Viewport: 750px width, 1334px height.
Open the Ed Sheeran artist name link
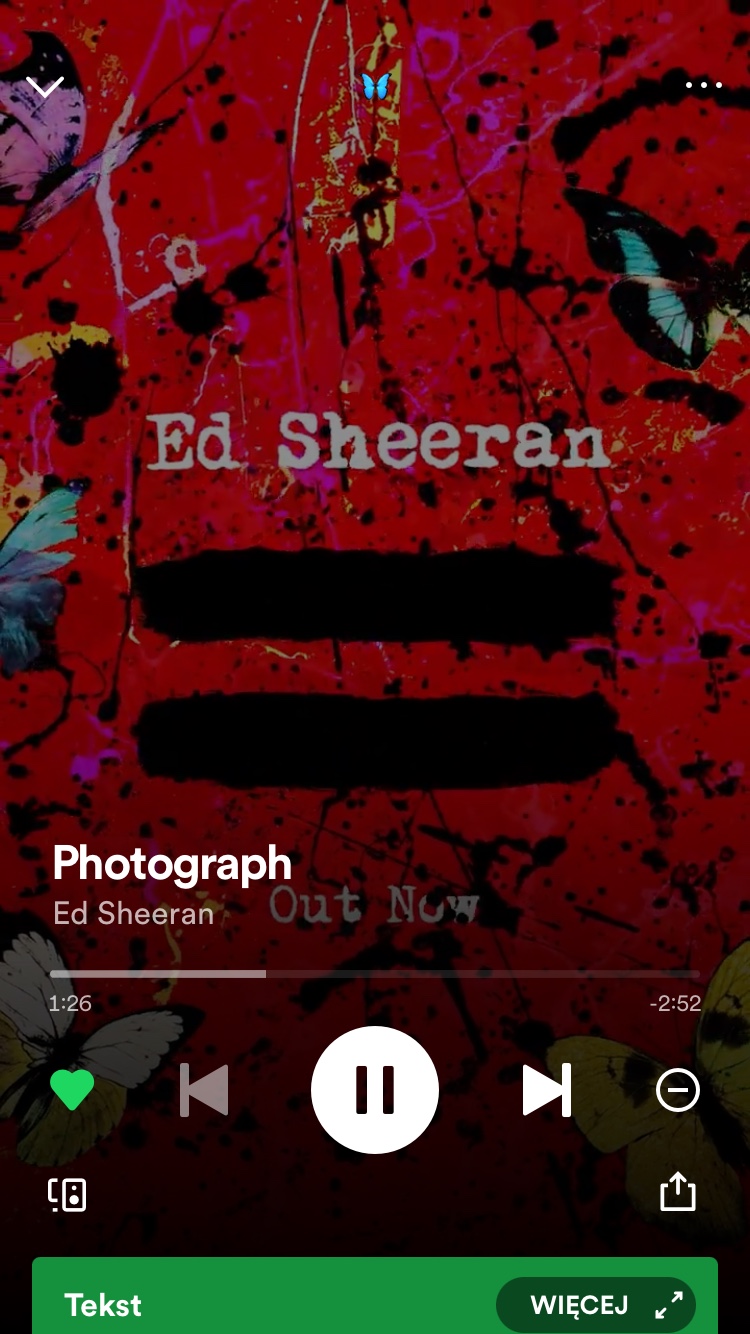click(x=133, y=914)
